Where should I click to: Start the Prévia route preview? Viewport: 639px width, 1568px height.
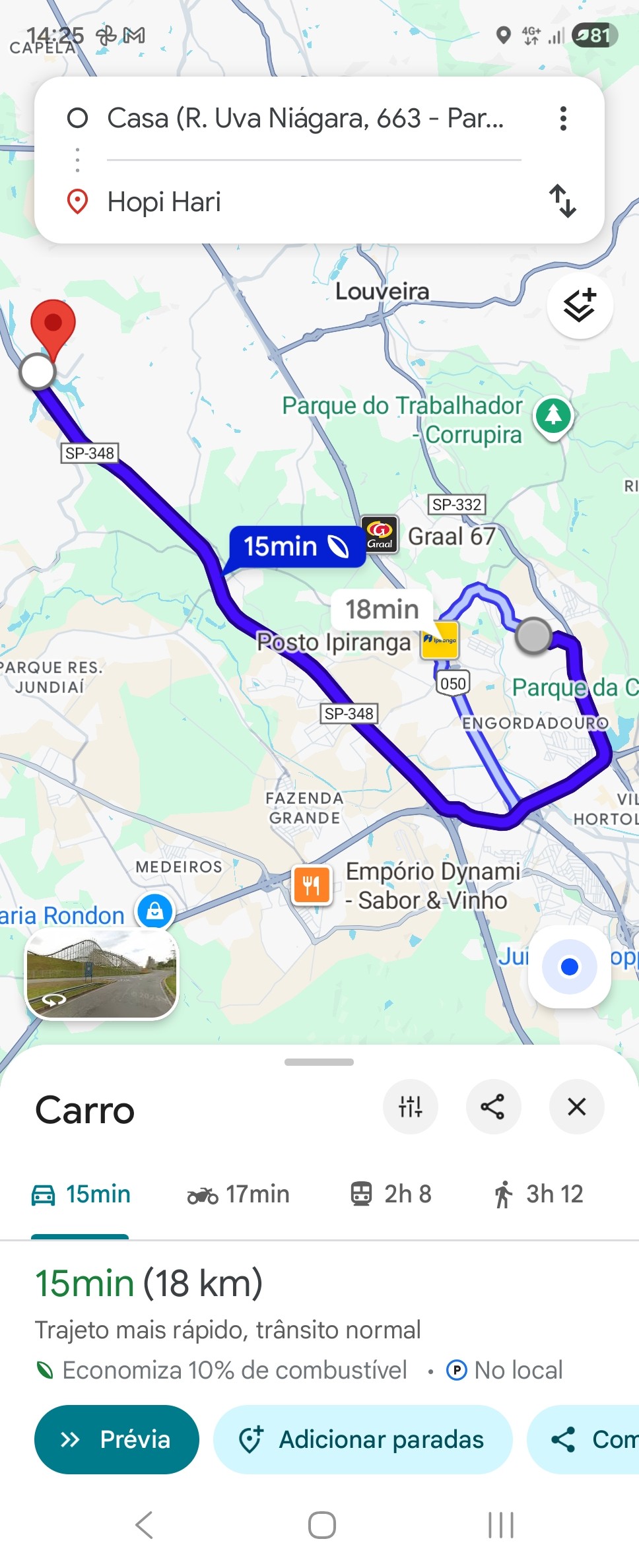click(x=117, y=1439)
